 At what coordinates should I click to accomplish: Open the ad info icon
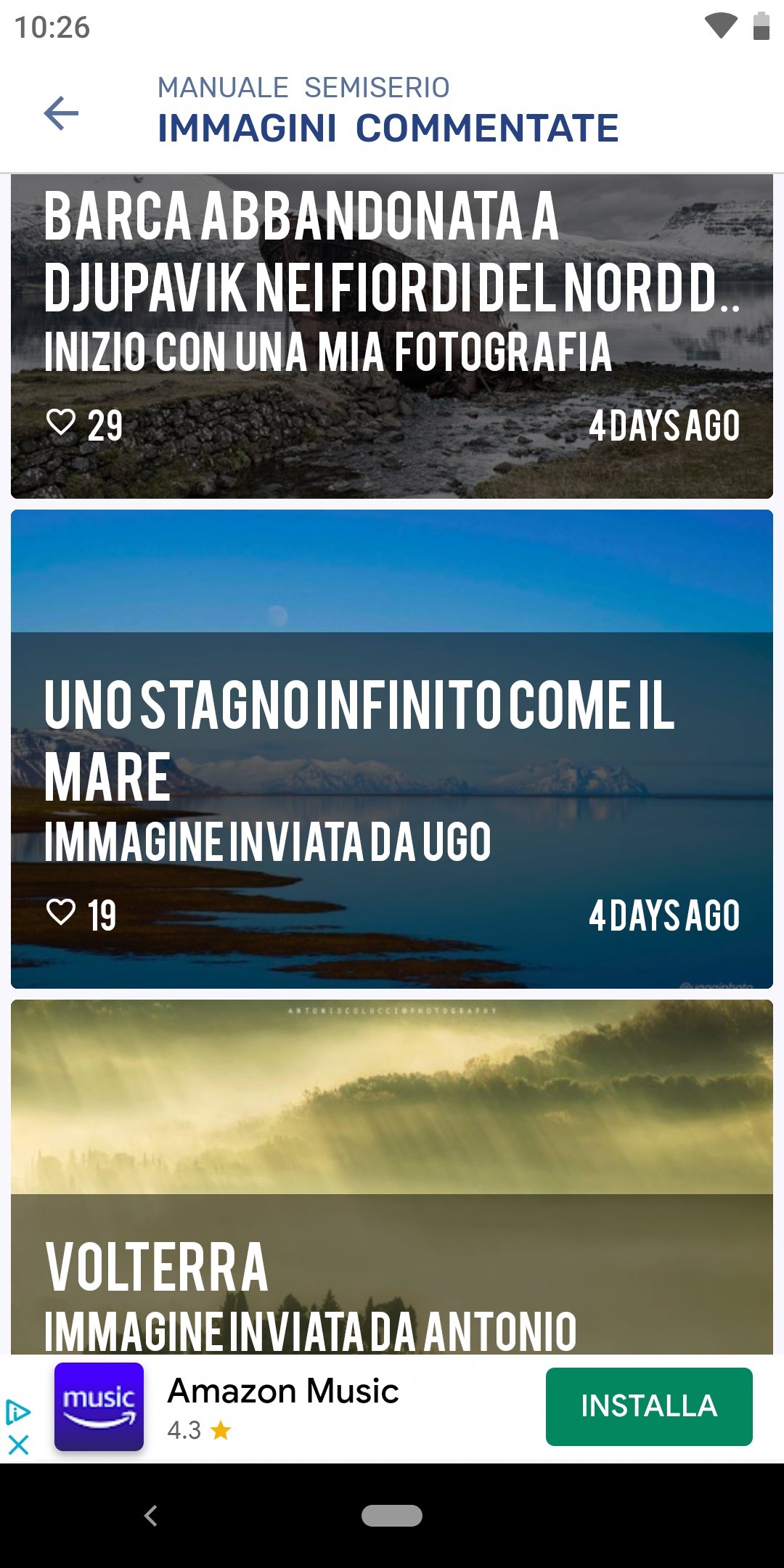(18, 1412)
